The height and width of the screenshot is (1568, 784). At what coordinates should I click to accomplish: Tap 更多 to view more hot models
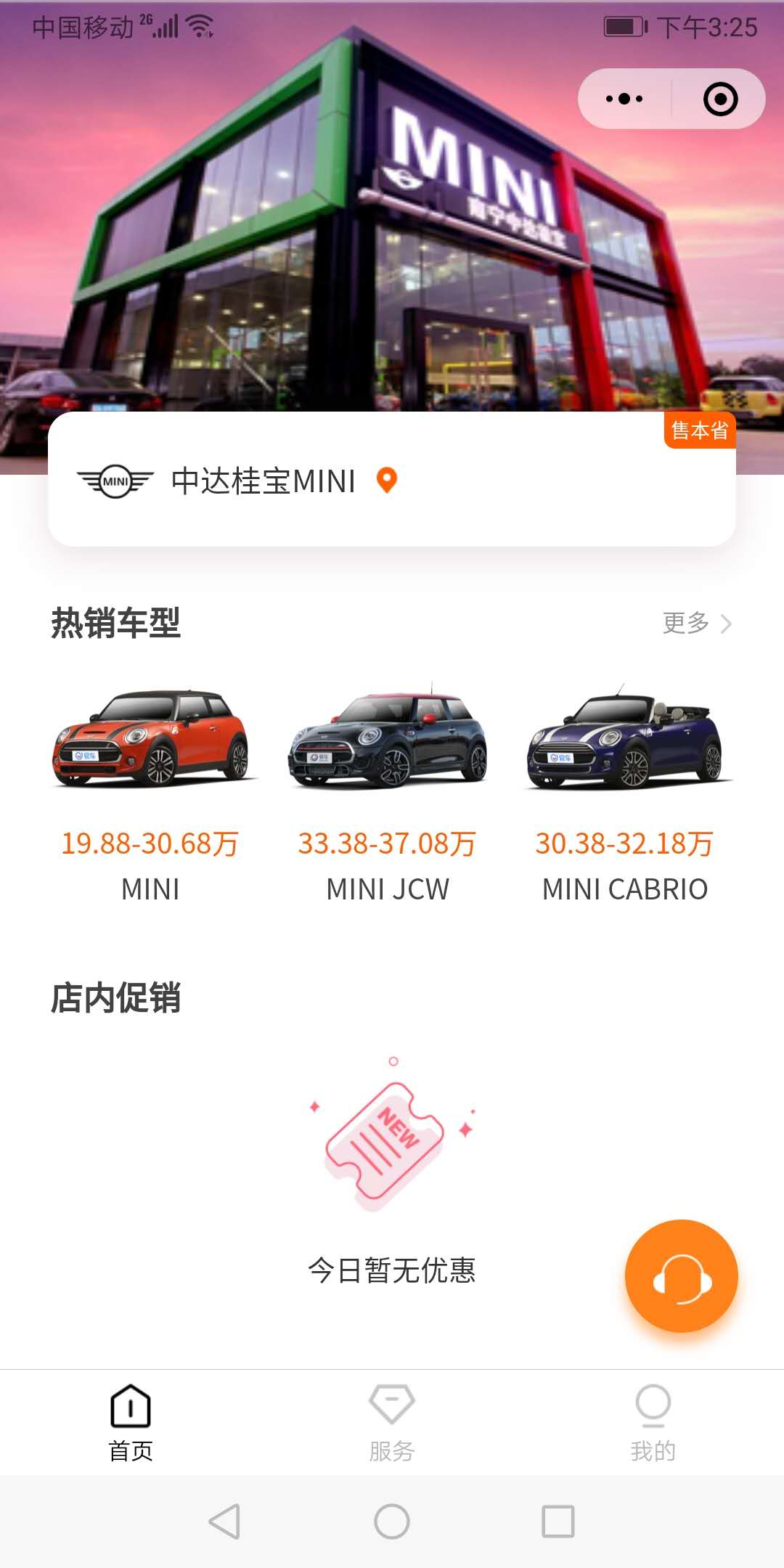point(696,623)
